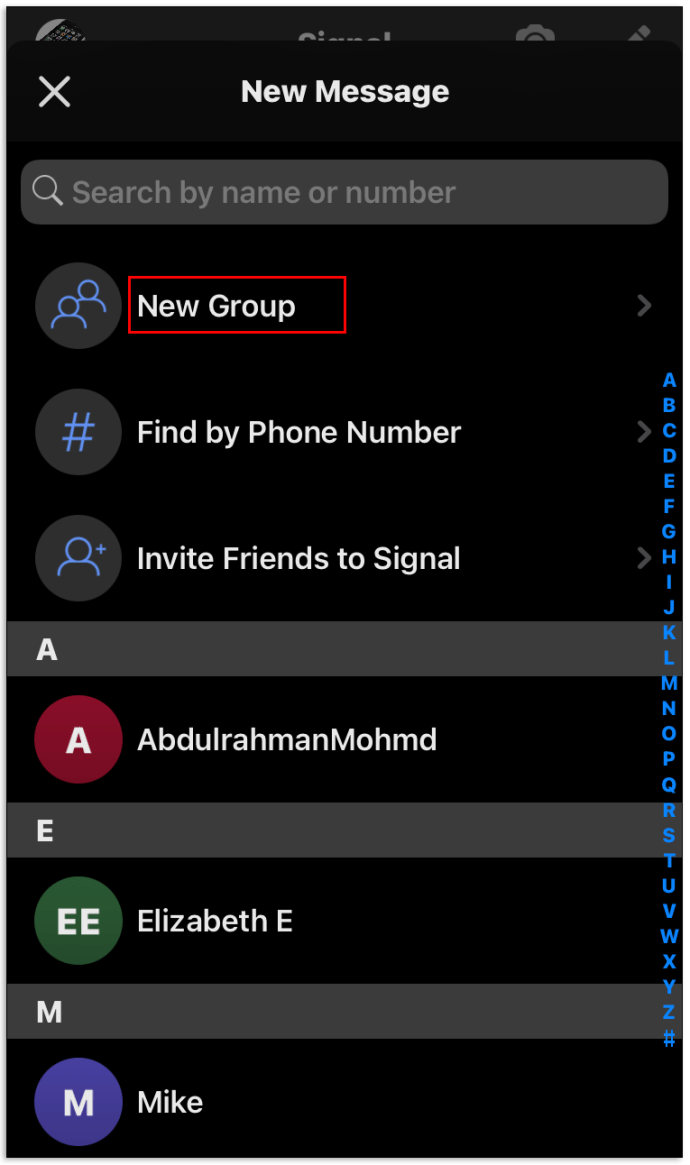Screen dimensions: 690x1165
Task: Open New Group
Action: (345, 306)
